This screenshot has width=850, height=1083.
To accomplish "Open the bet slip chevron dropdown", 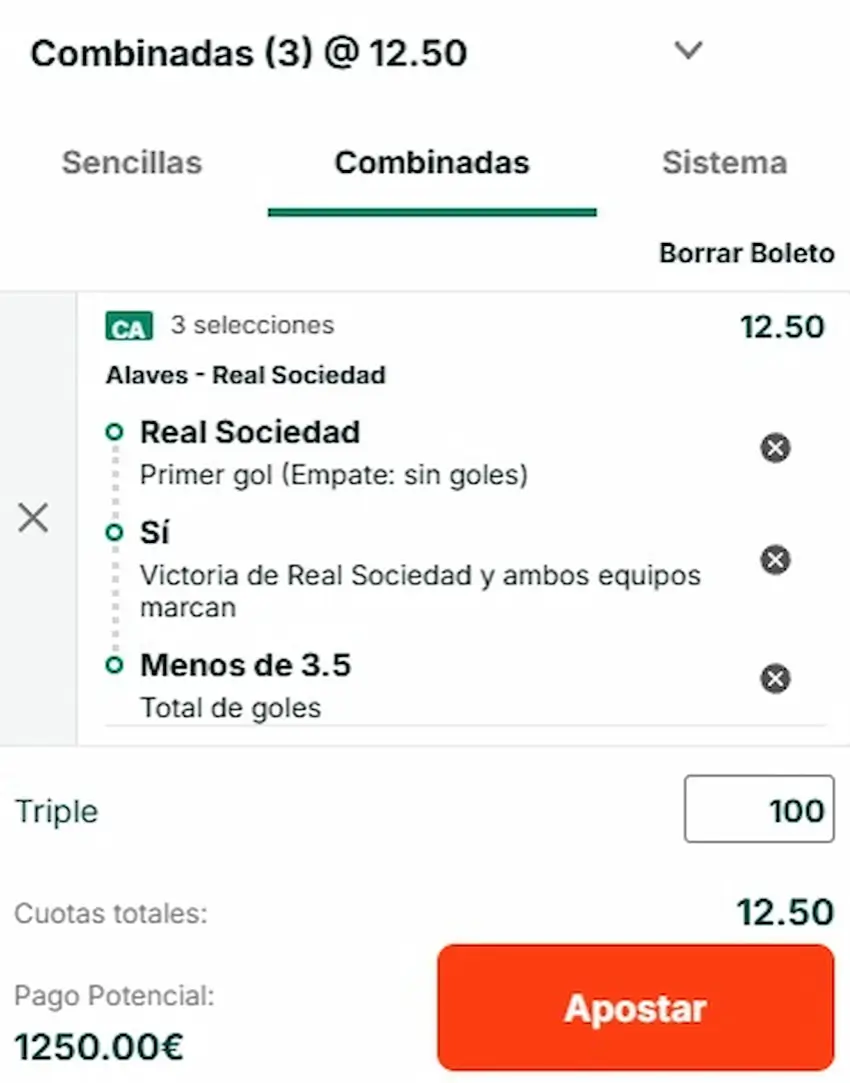I will point(688,50).
